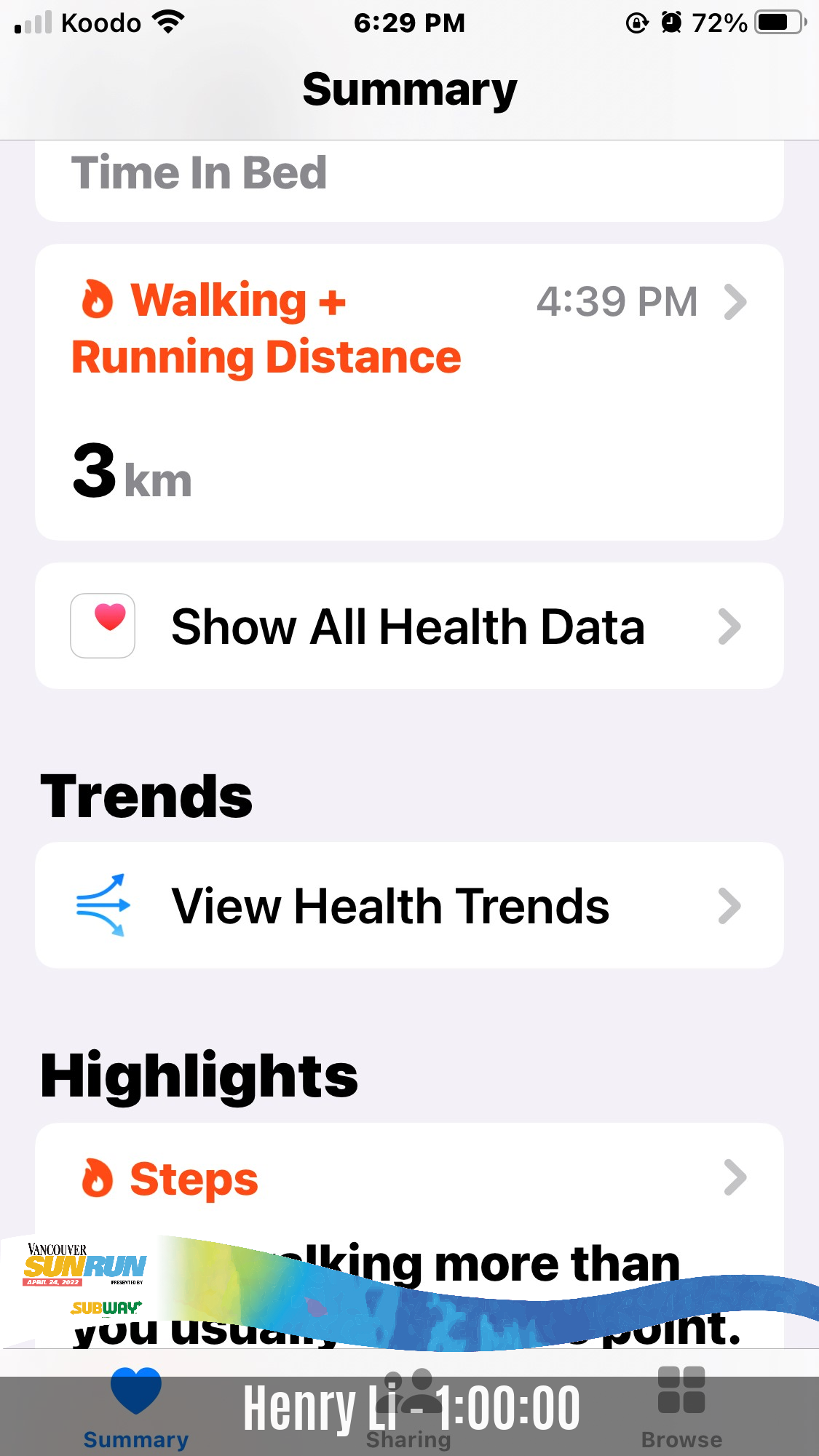Open Show All Health Data
The height and width of the screenshot is (1456, 819).
click(x=409, y=626)
